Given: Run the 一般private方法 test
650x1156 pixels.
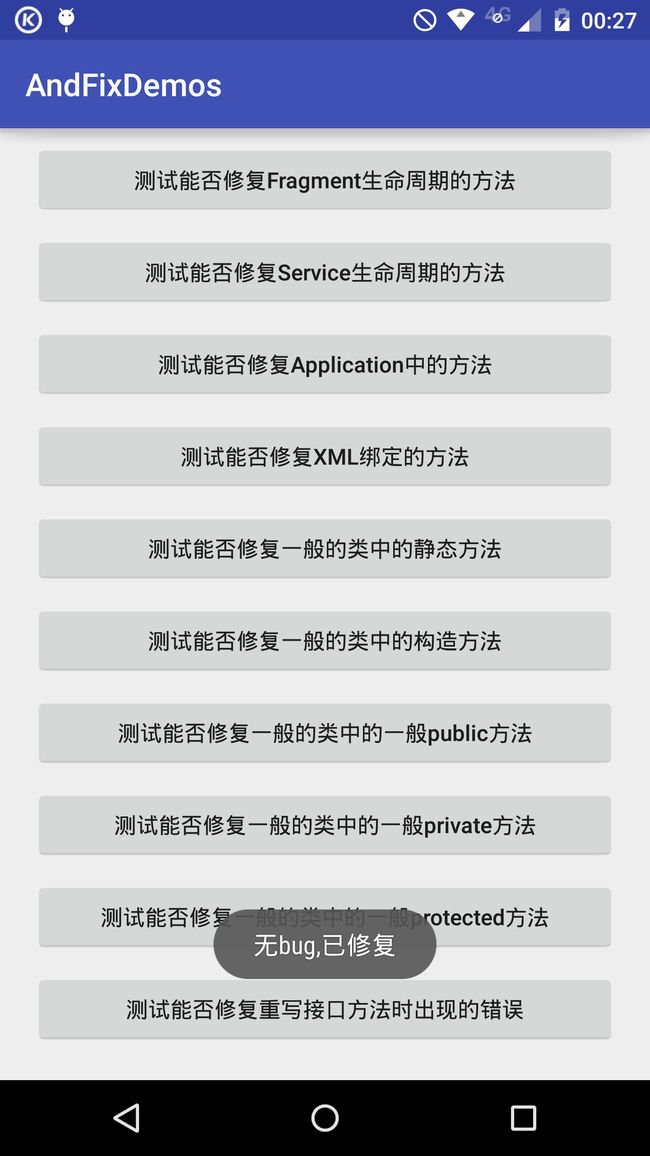Looking at the screenshot, I should click(x=324, y=825).
